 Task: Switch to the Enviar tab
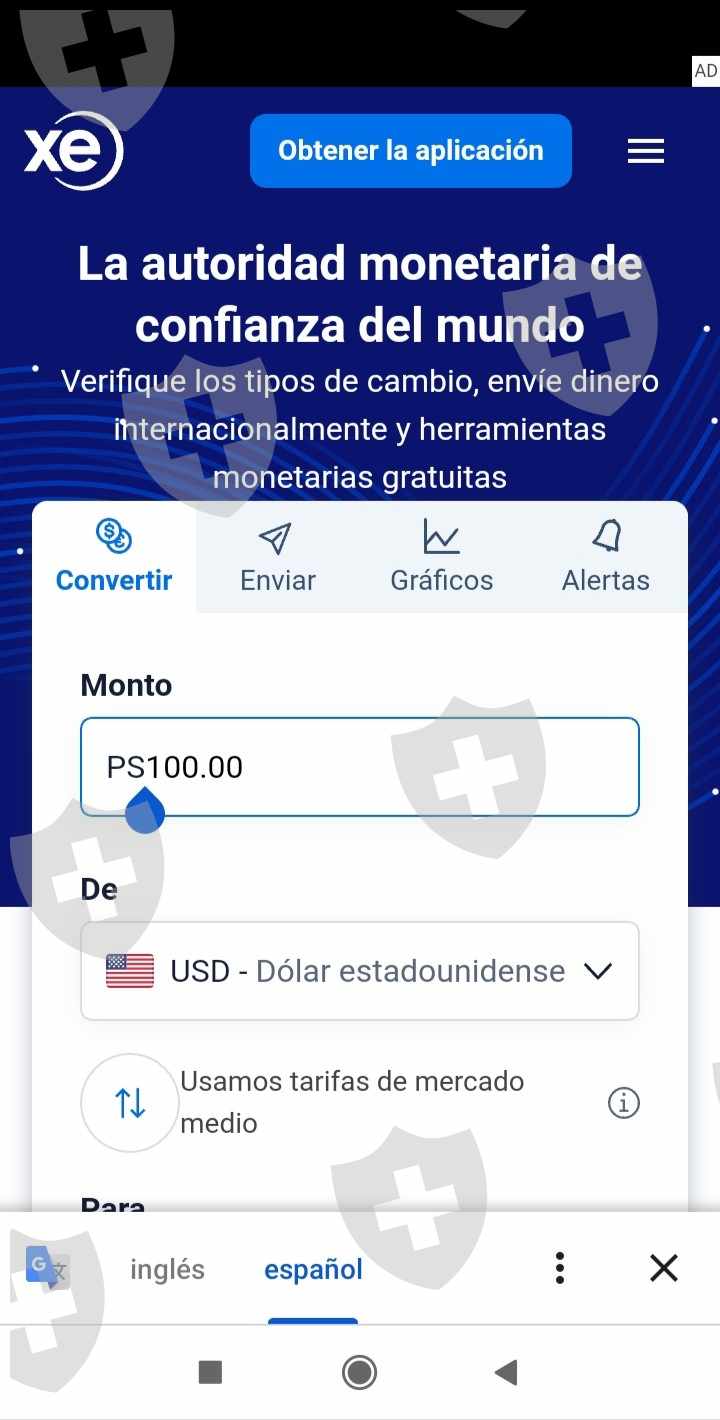[x=278, y=557]
